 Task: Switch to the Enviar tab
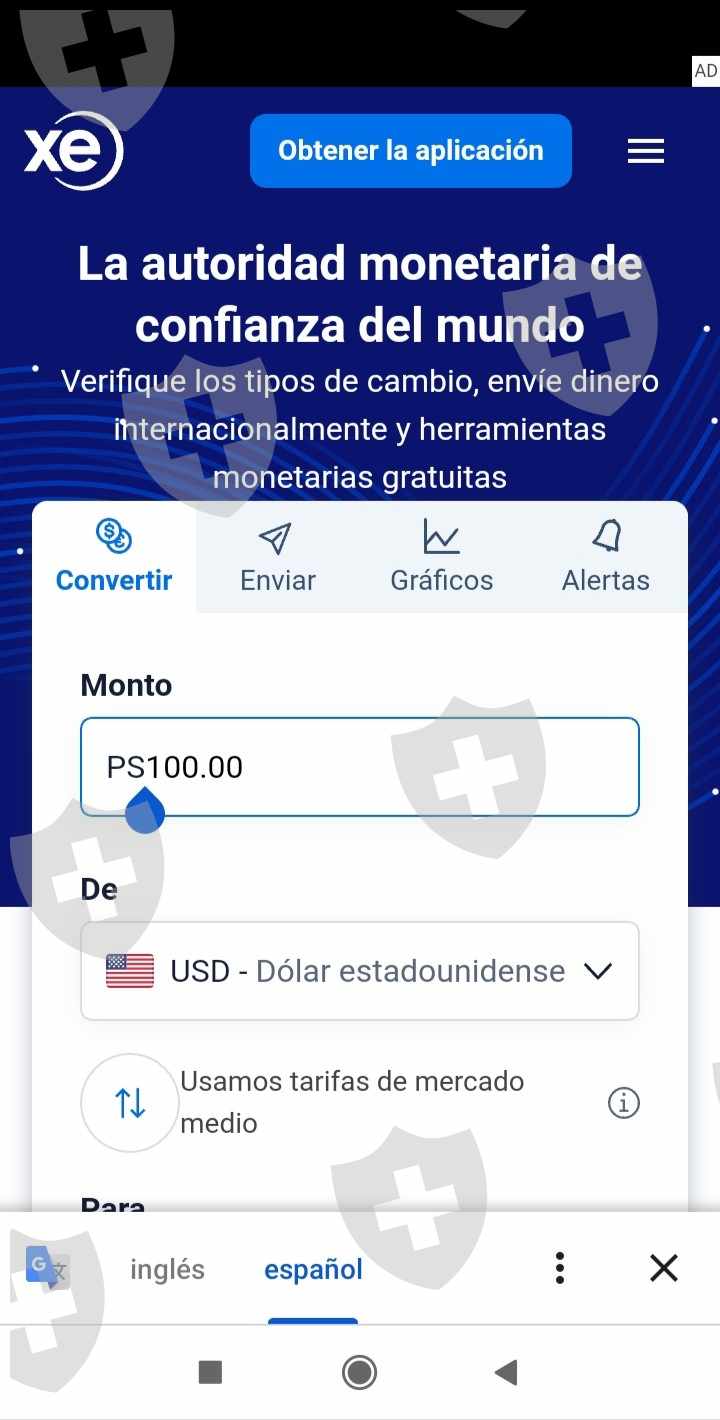[x=278, y=557]
